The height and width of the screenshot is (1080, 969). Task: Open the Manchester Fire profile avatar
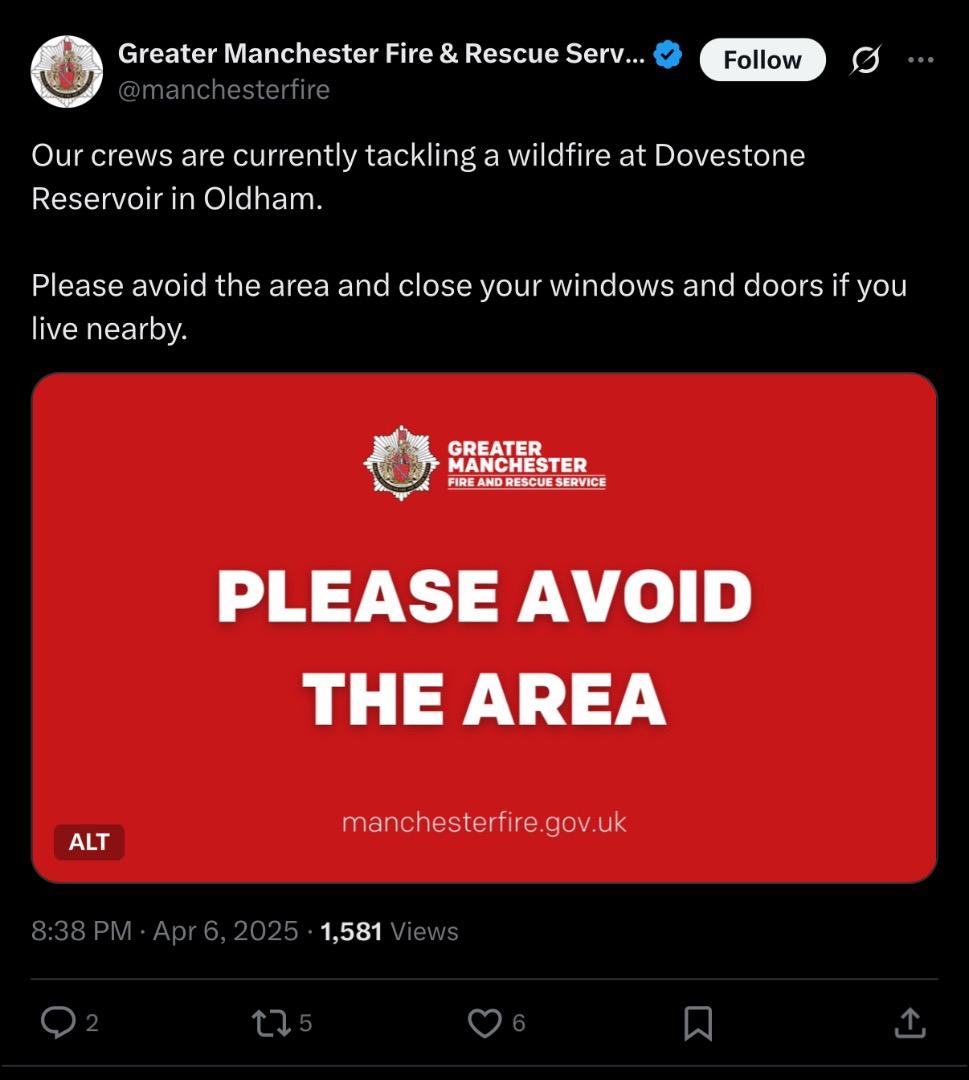67,72
